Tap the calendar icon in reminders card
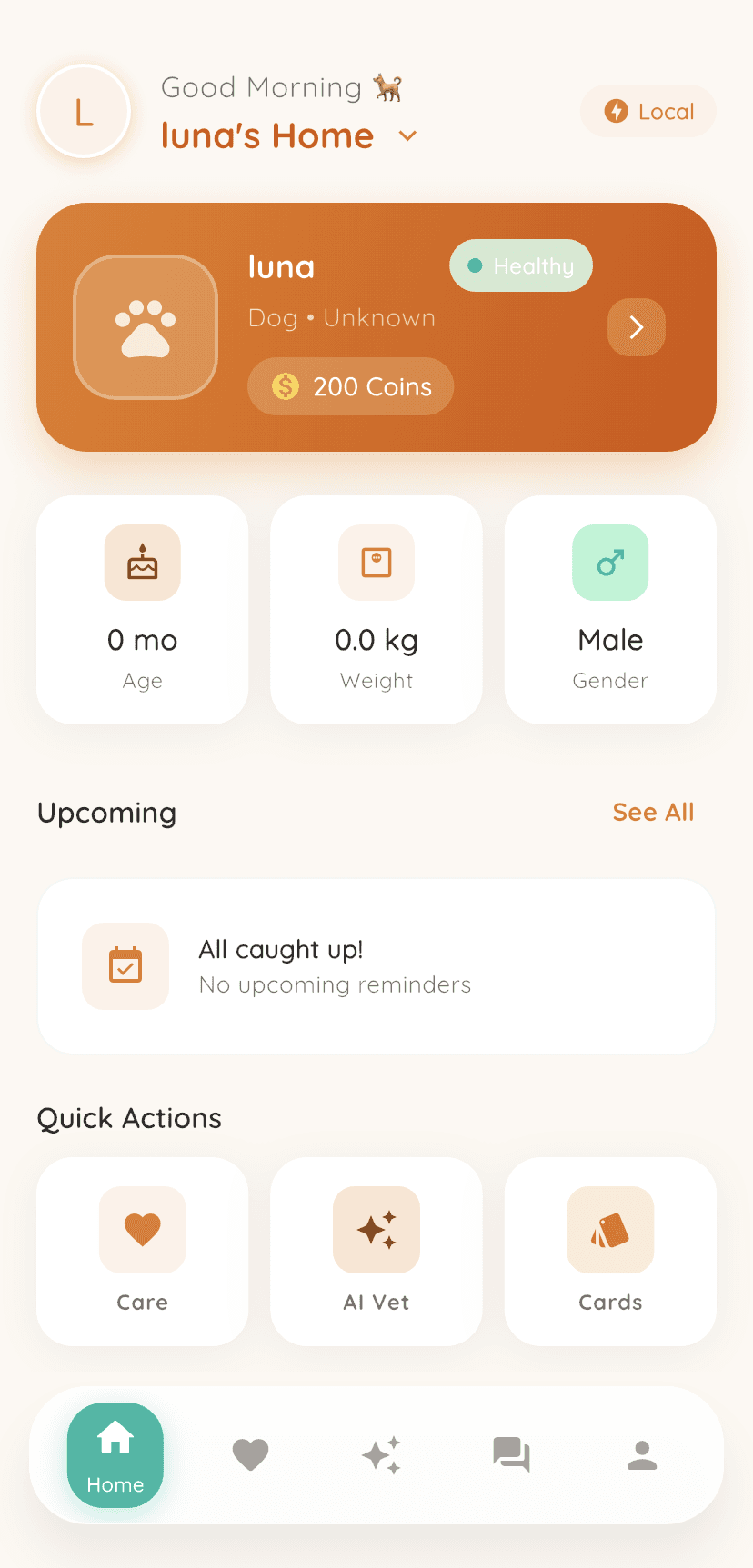 [x=125, y=966]
